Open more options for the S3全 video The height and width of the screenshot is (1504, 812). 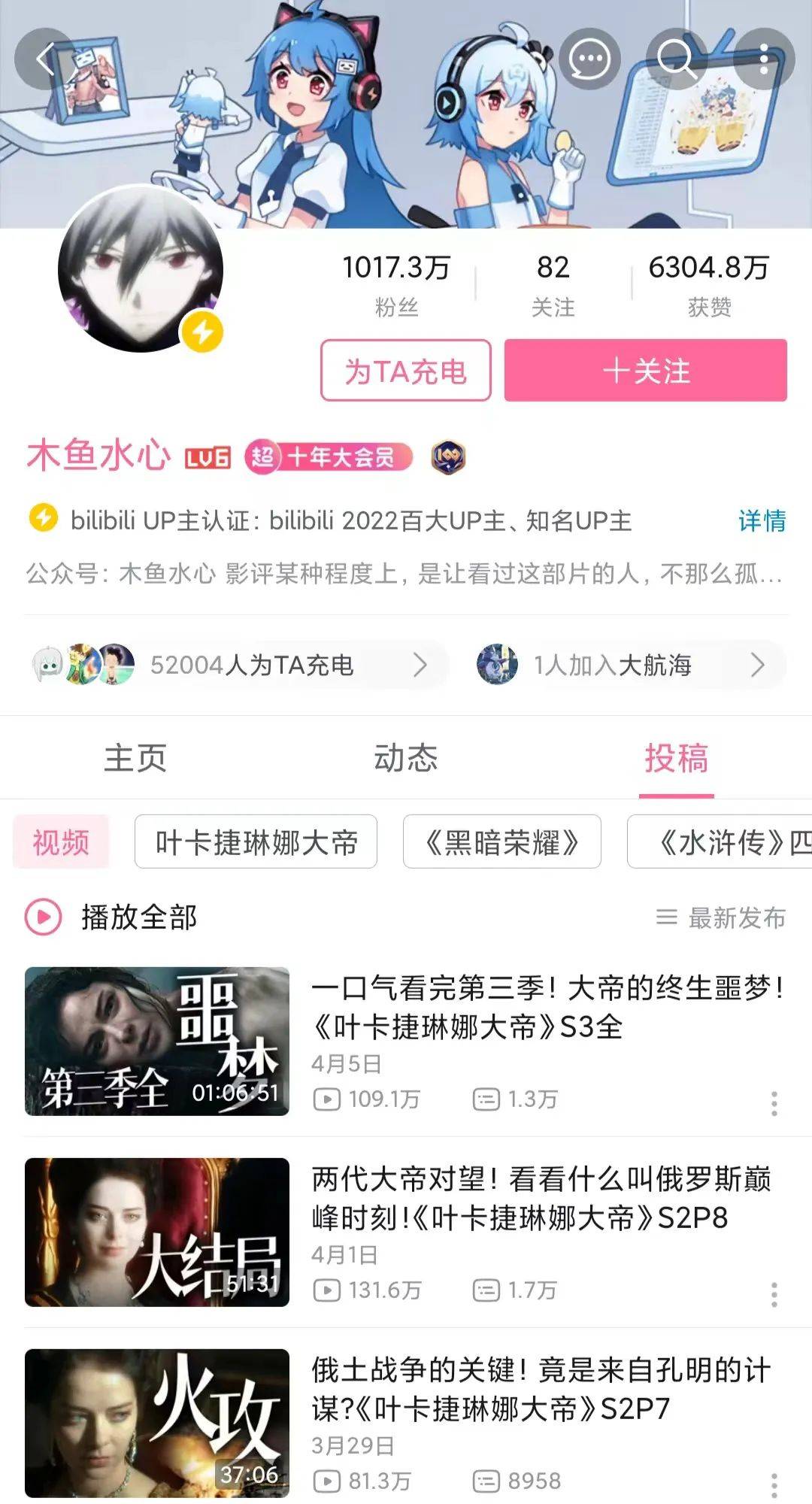(774, 1103)
